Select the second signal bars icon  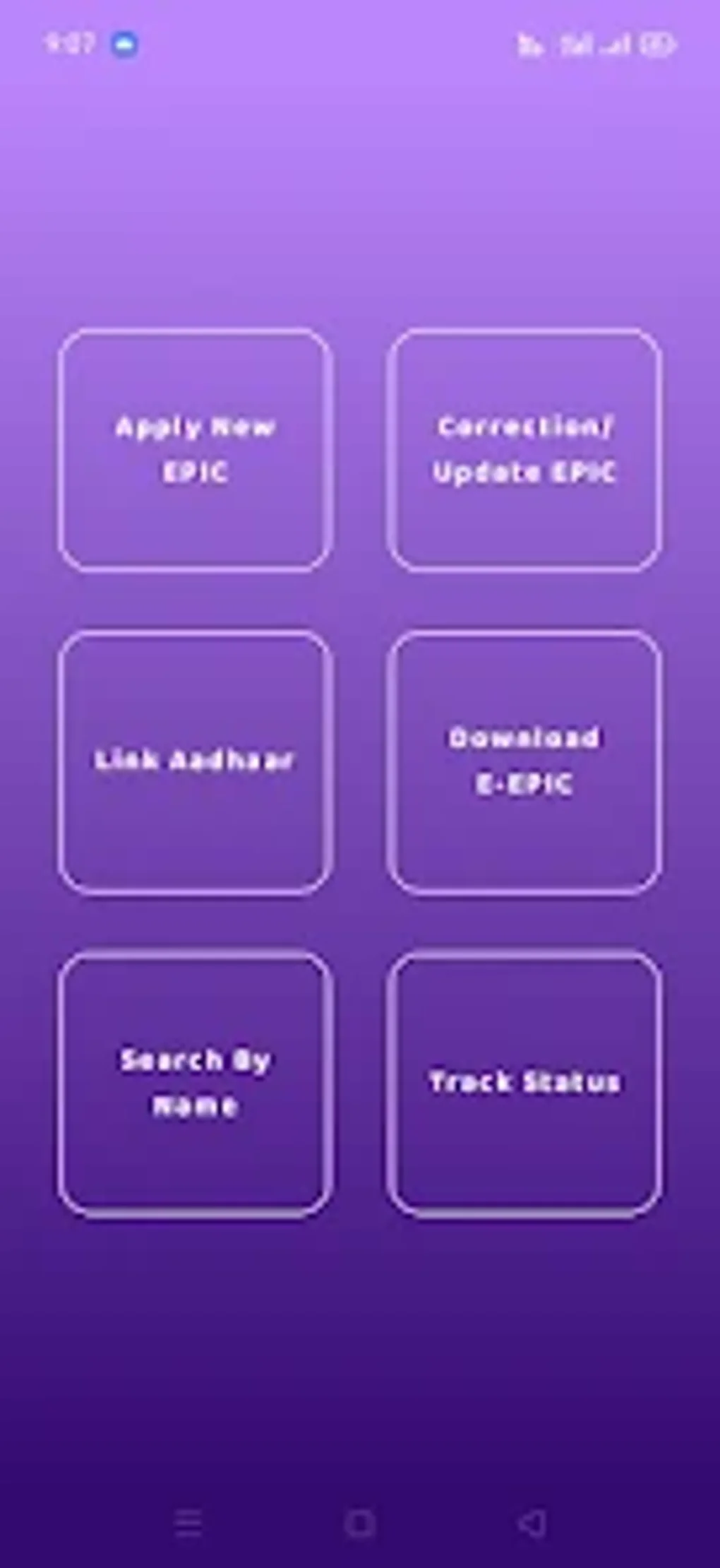click(580, 44)
